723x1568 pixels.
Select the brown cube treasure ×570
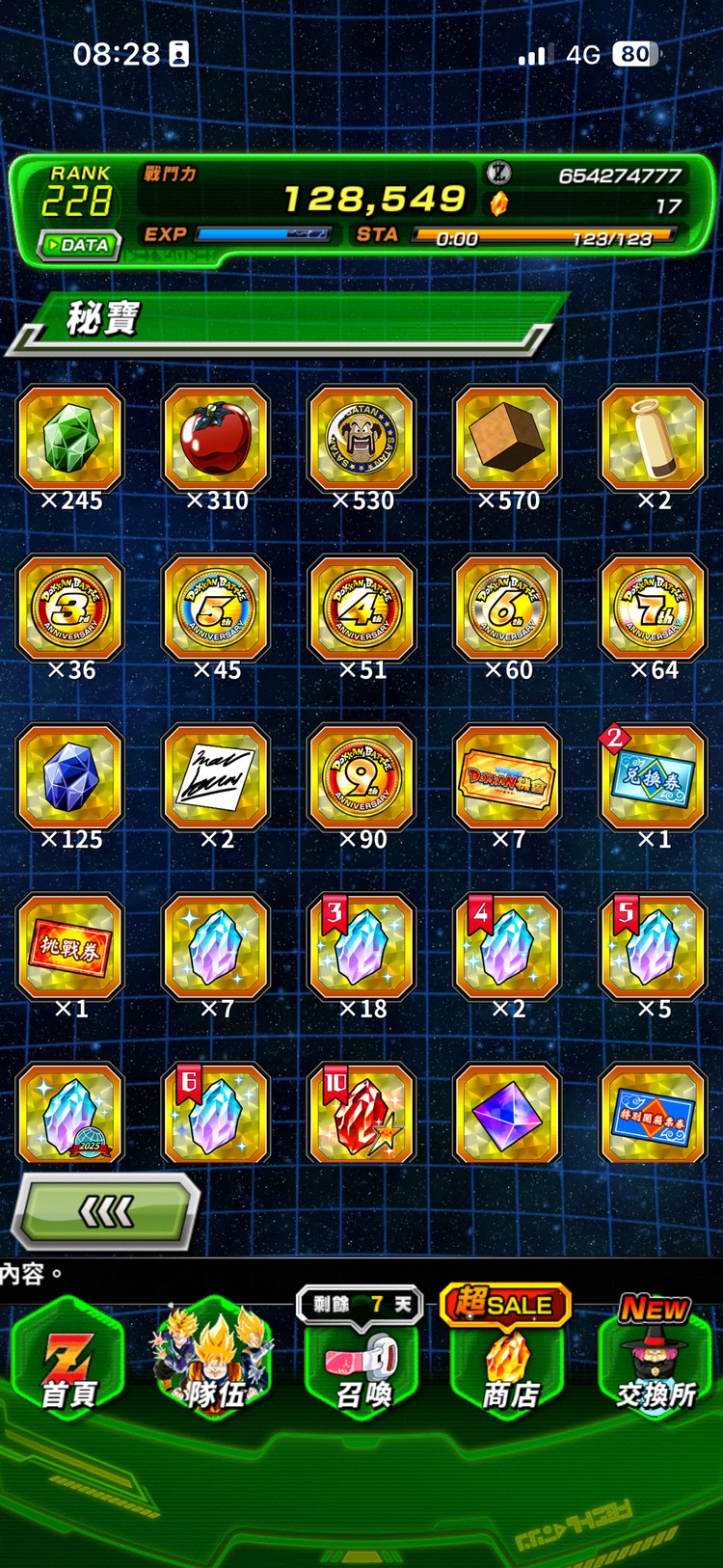507,439
